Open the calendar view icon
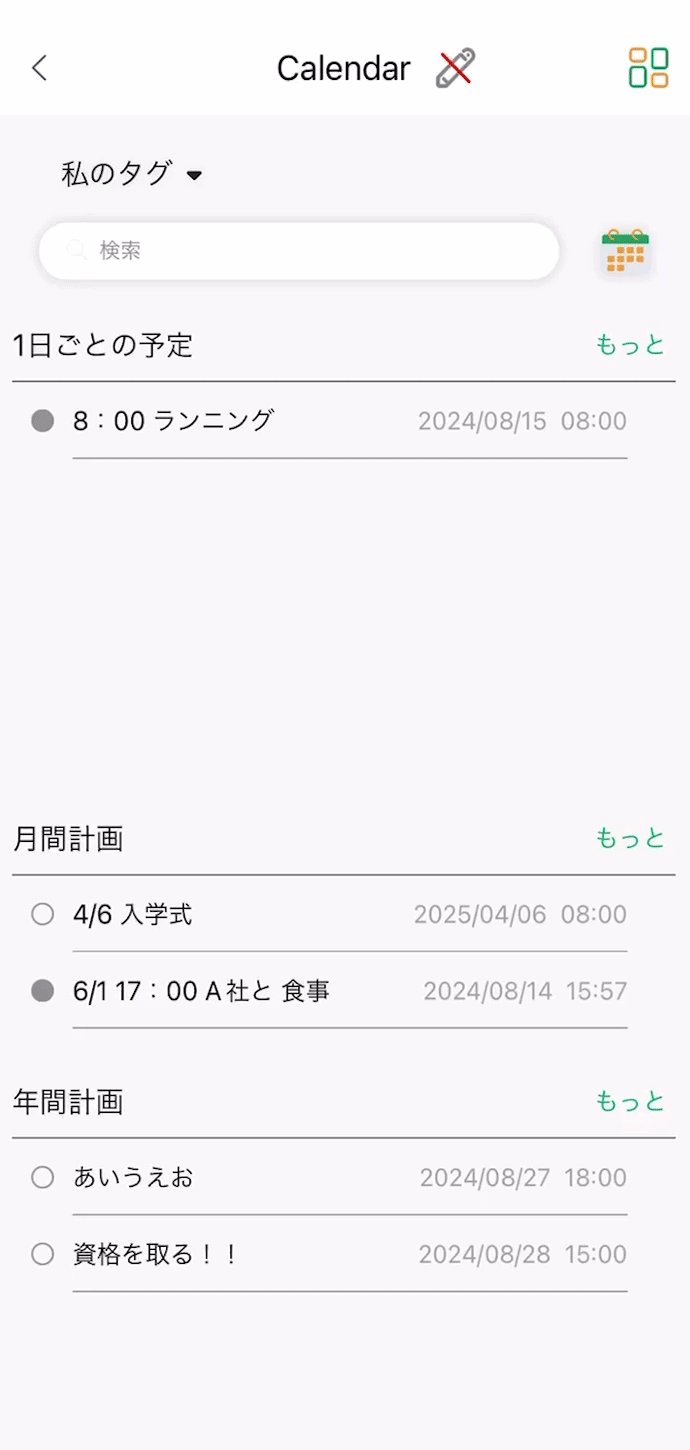690x1450 pixels. (x=625, y=251)
